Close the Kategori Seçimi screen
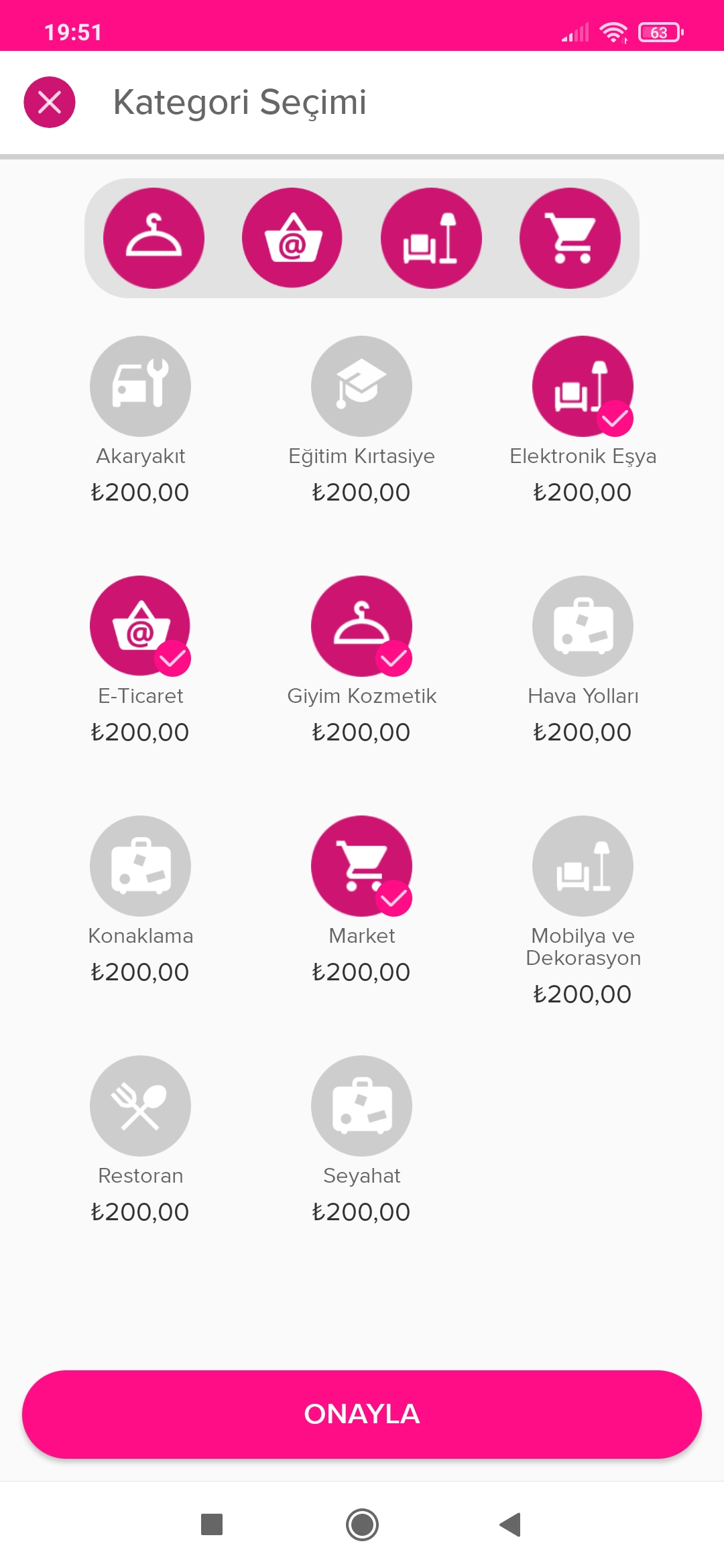 tap(50, 103)
